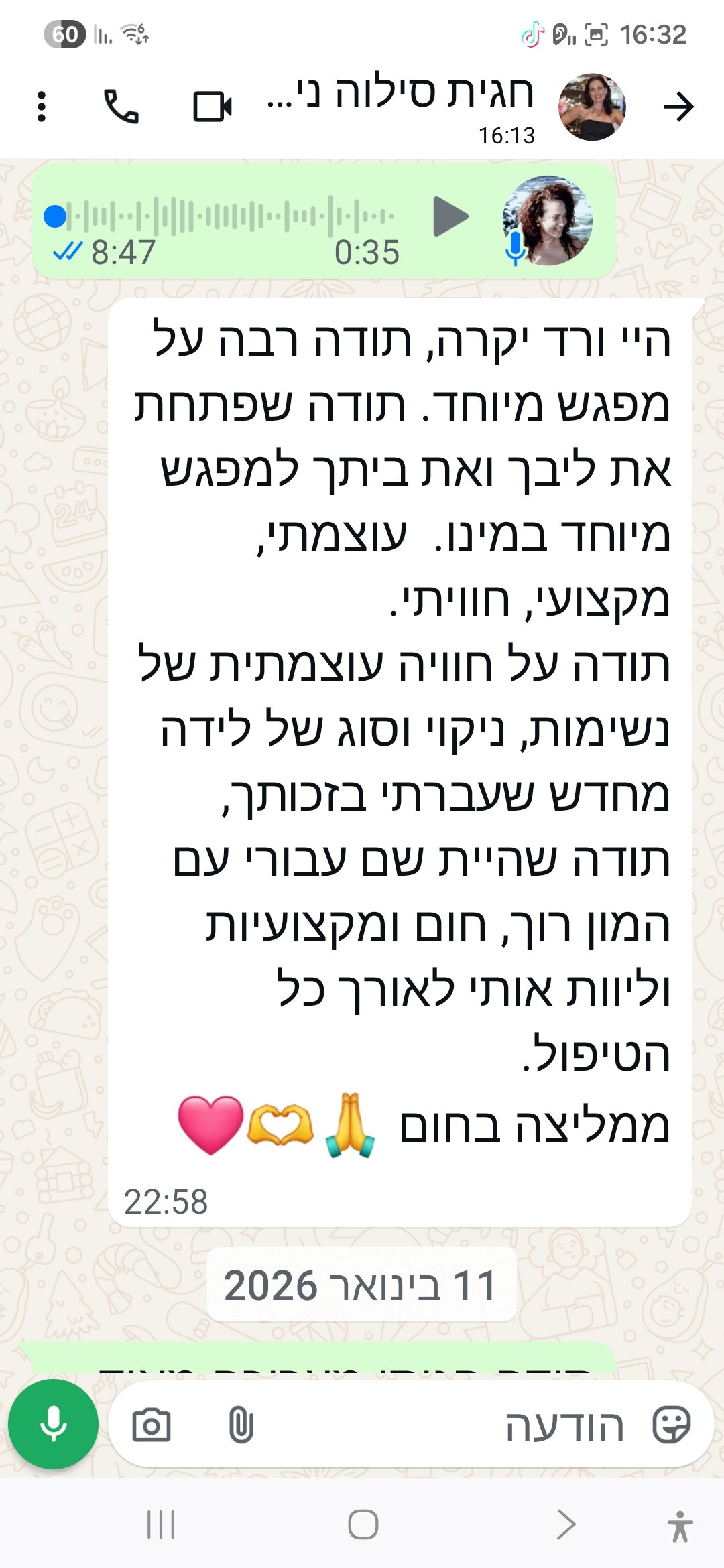
Task: Attach a file with the paperclip icon
Action: point(241,1425)
